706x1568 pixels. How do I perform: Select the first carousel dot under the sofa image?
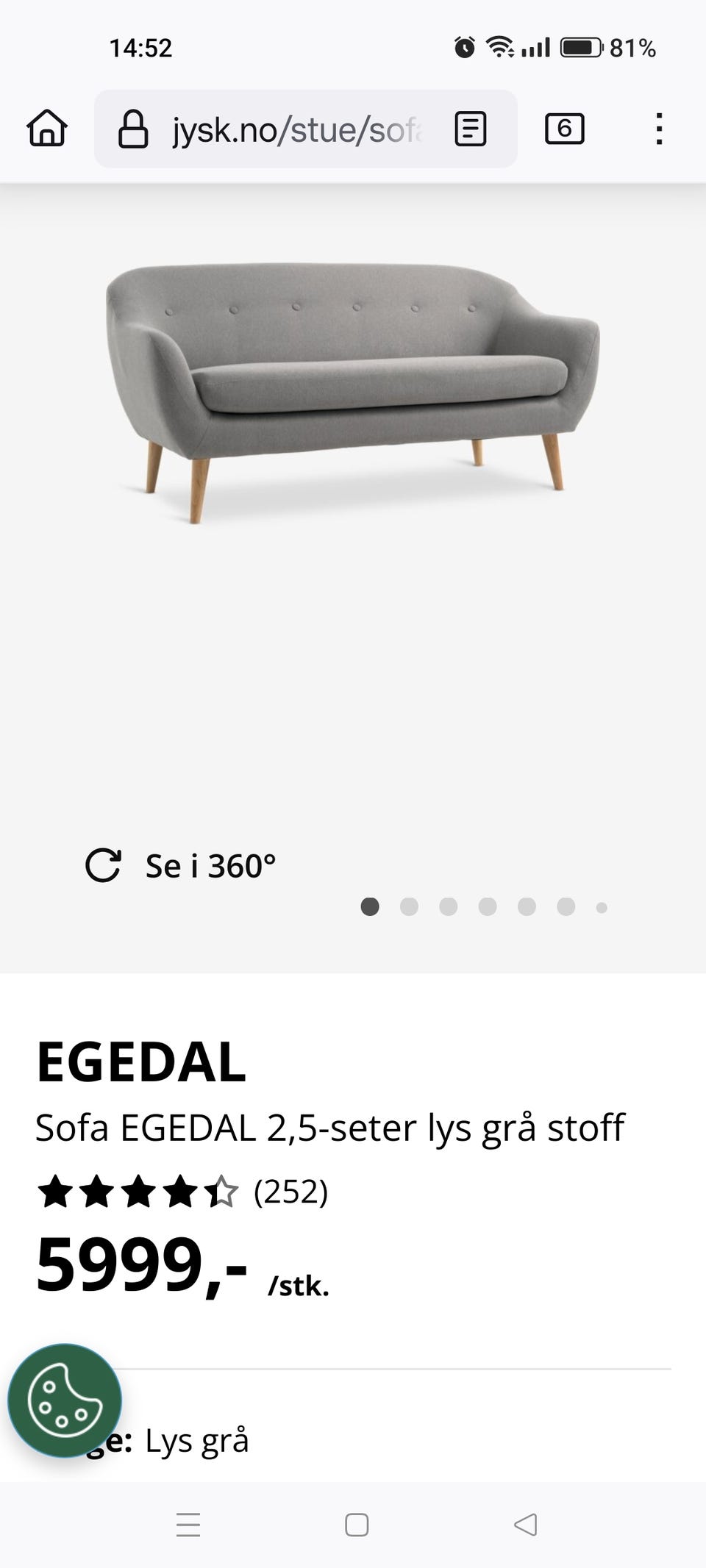coord(371,907)
